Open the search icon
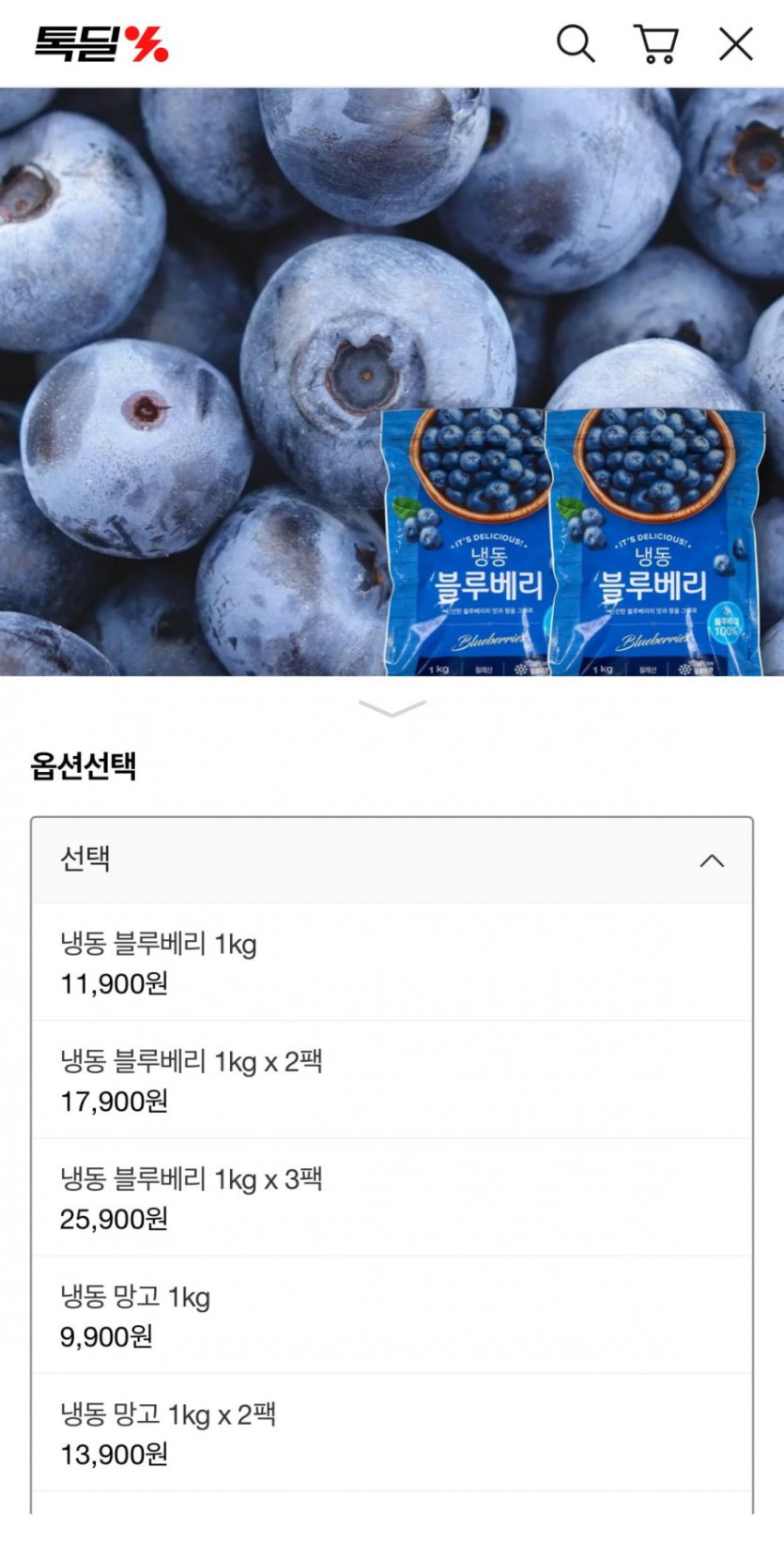Screen dimensions: 784x1542 click(x=575, y=44)
